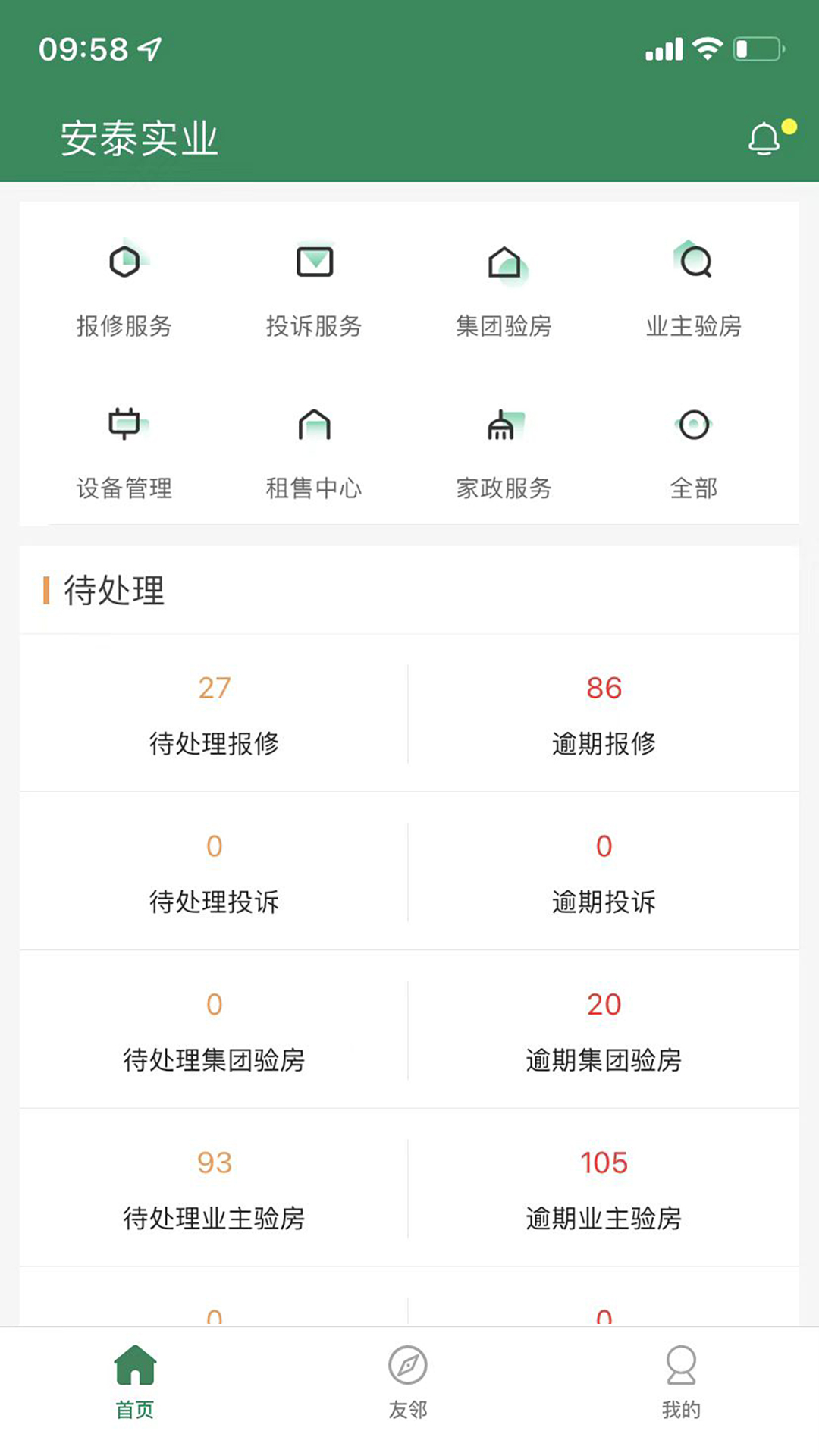Select 集团验房 group inspection

[504, 289]
